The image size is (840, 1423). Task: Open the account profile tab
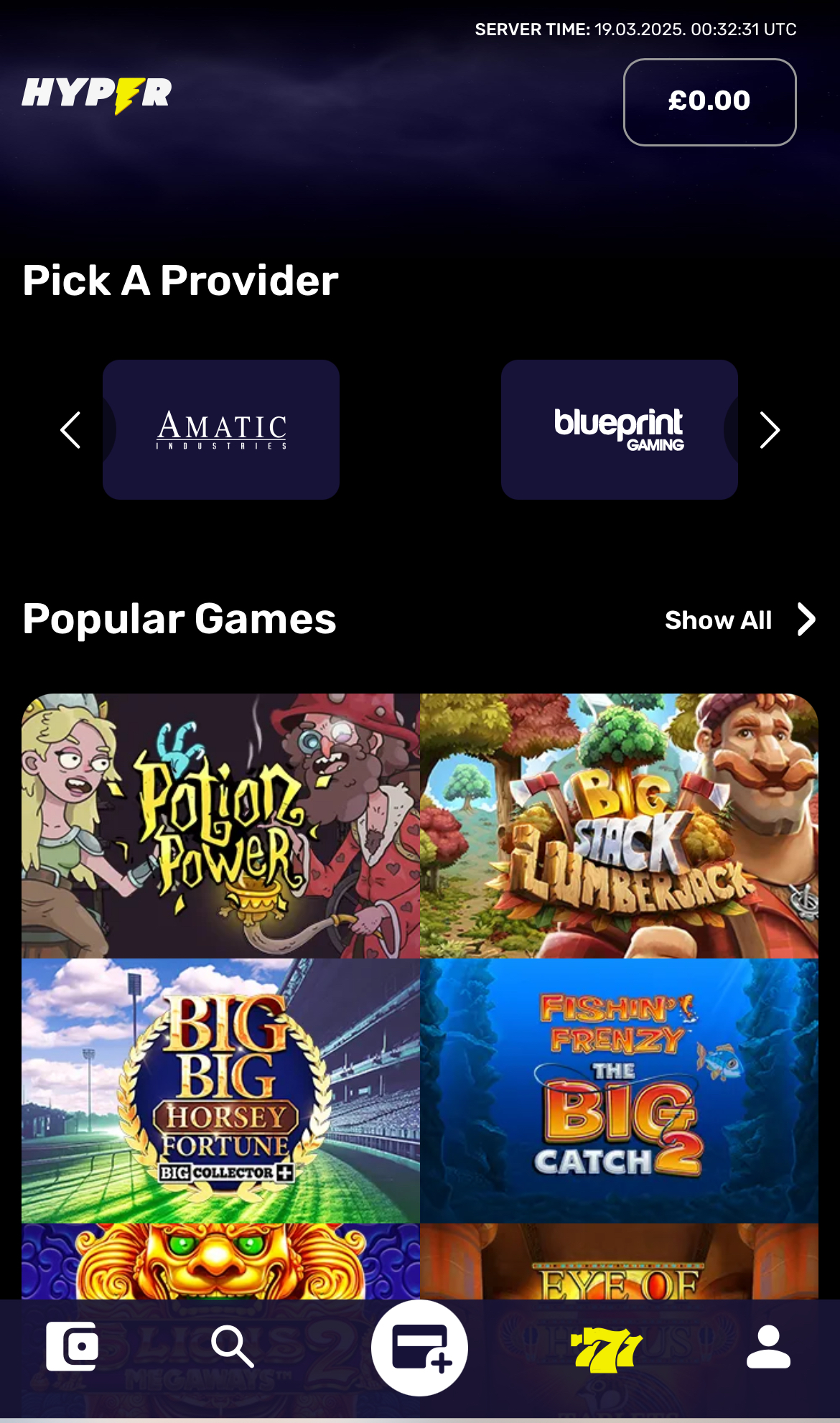(x=768, y=1347)
